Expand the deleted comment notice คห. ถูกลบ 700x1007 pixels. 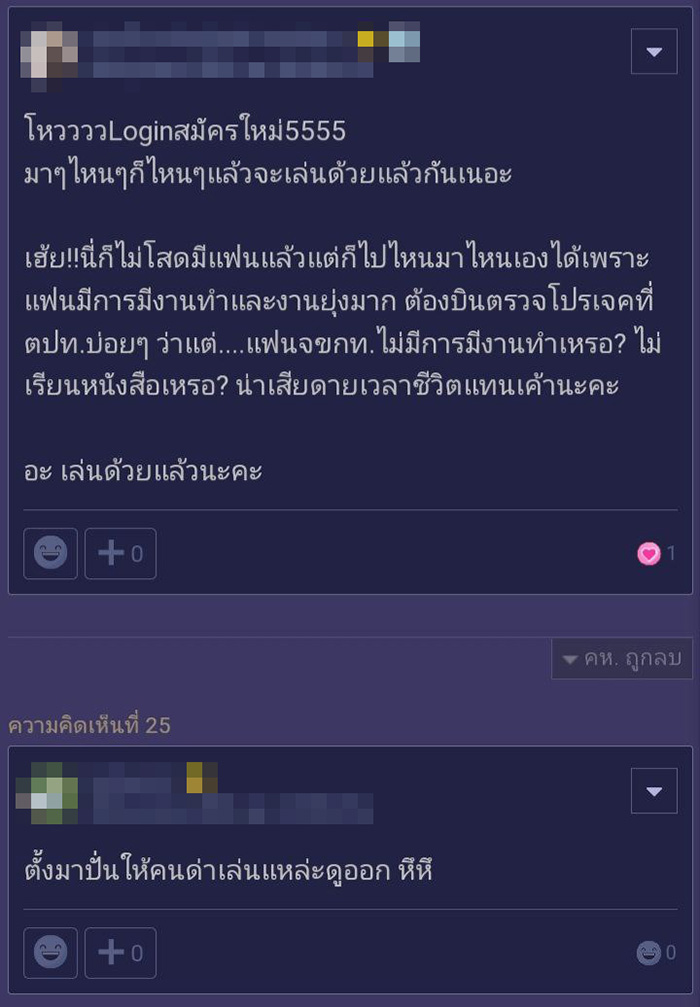coord(622,659)
